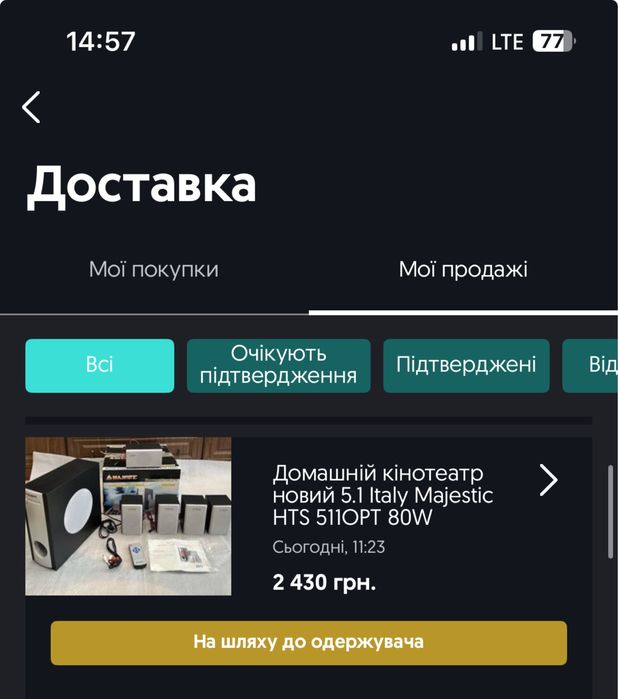
Task: Show all deliveries with the Всі chip
Action: (99, 365)
